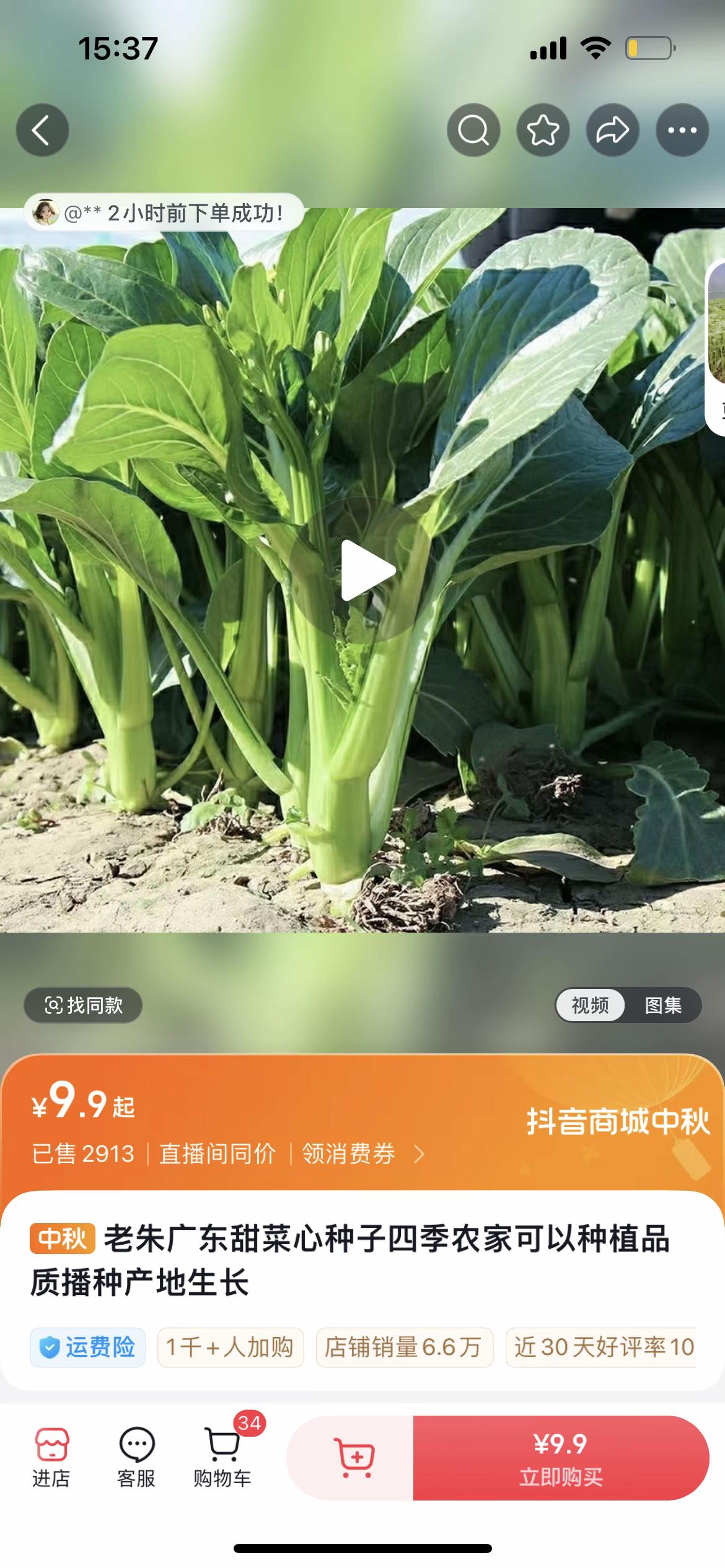Viewport: 725px width, 1568px height.
Task: Share this product listing
Action: coord(612,130)
